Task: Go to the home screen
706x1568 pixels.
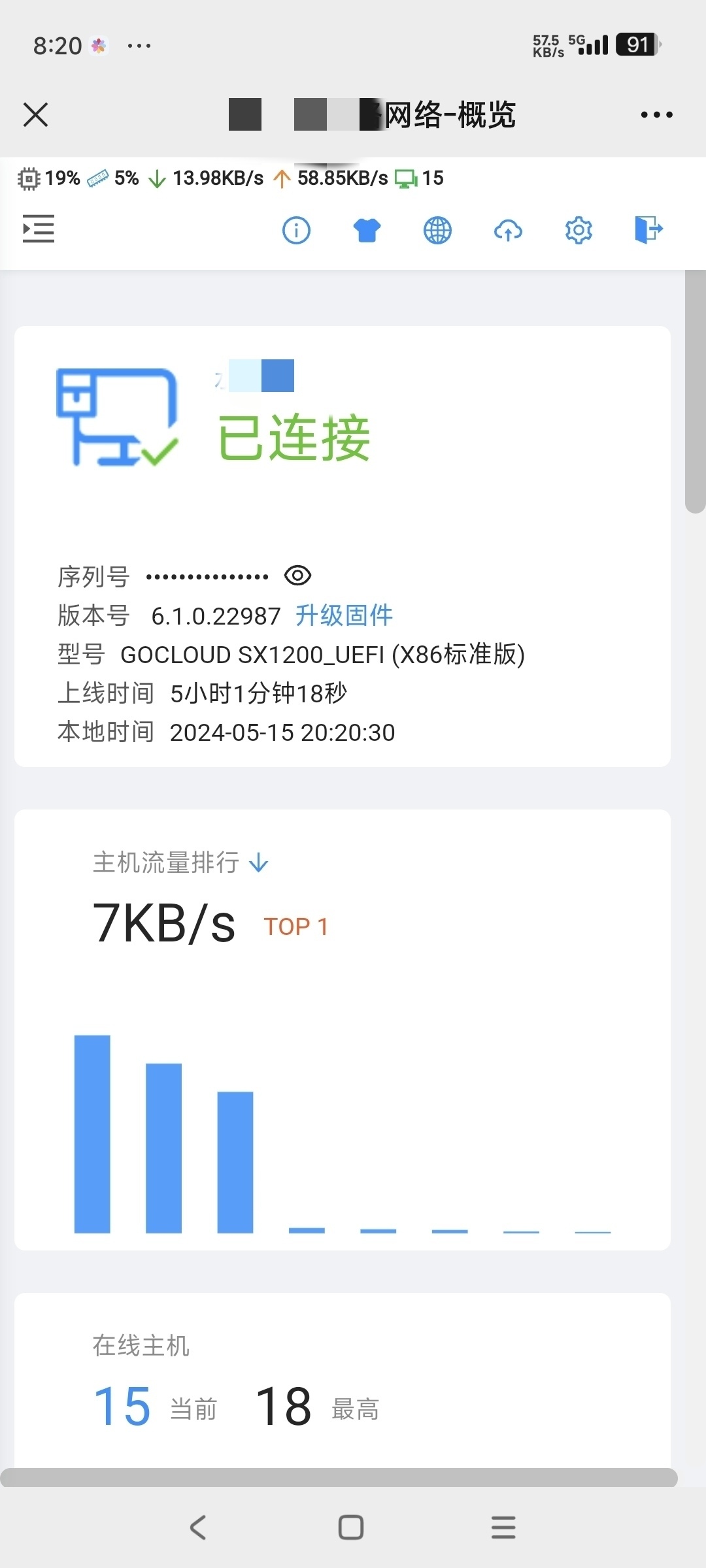Action: click(351, 1527)
